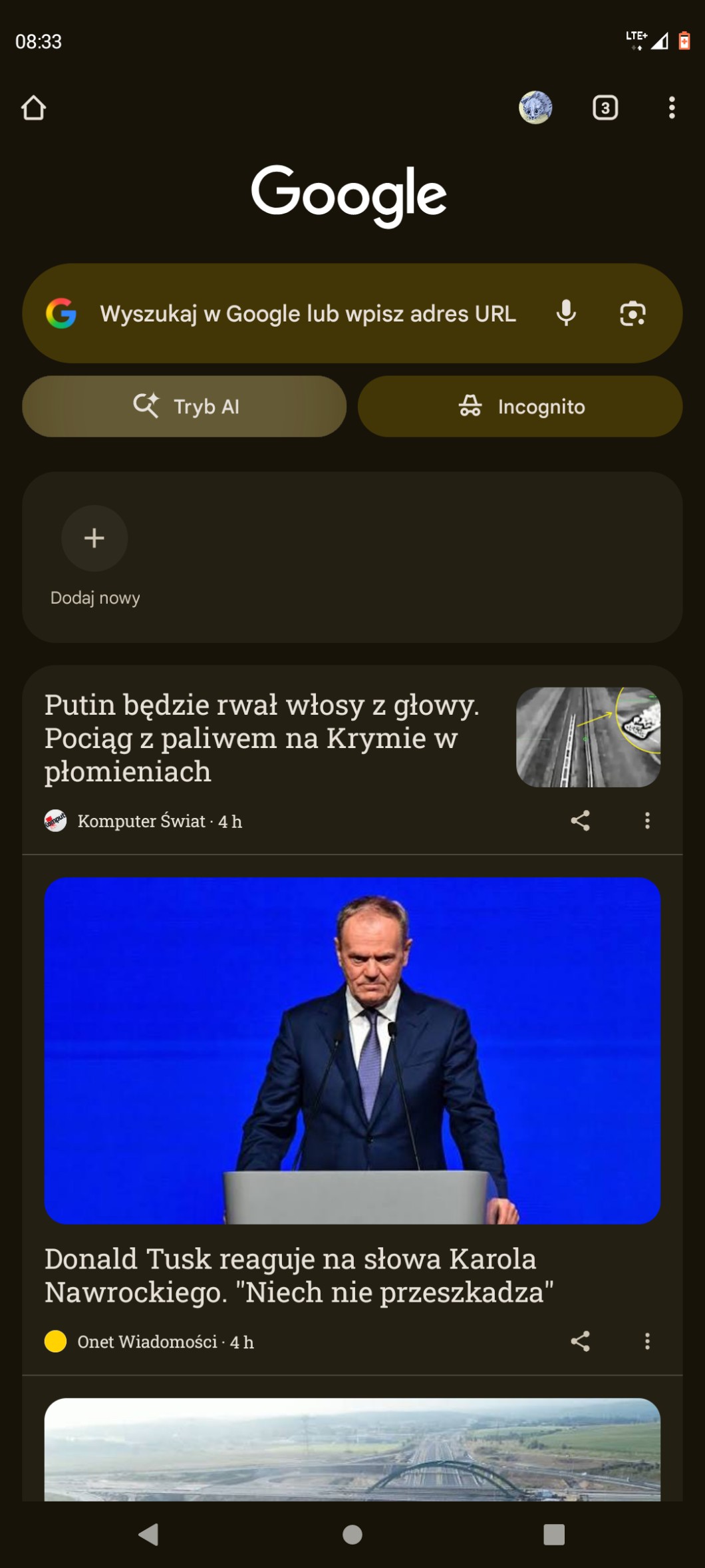This screenshot has height=1568, width=705.
Task: Read the Donald Tusk article from Onet
Action: pos(299,1275)
